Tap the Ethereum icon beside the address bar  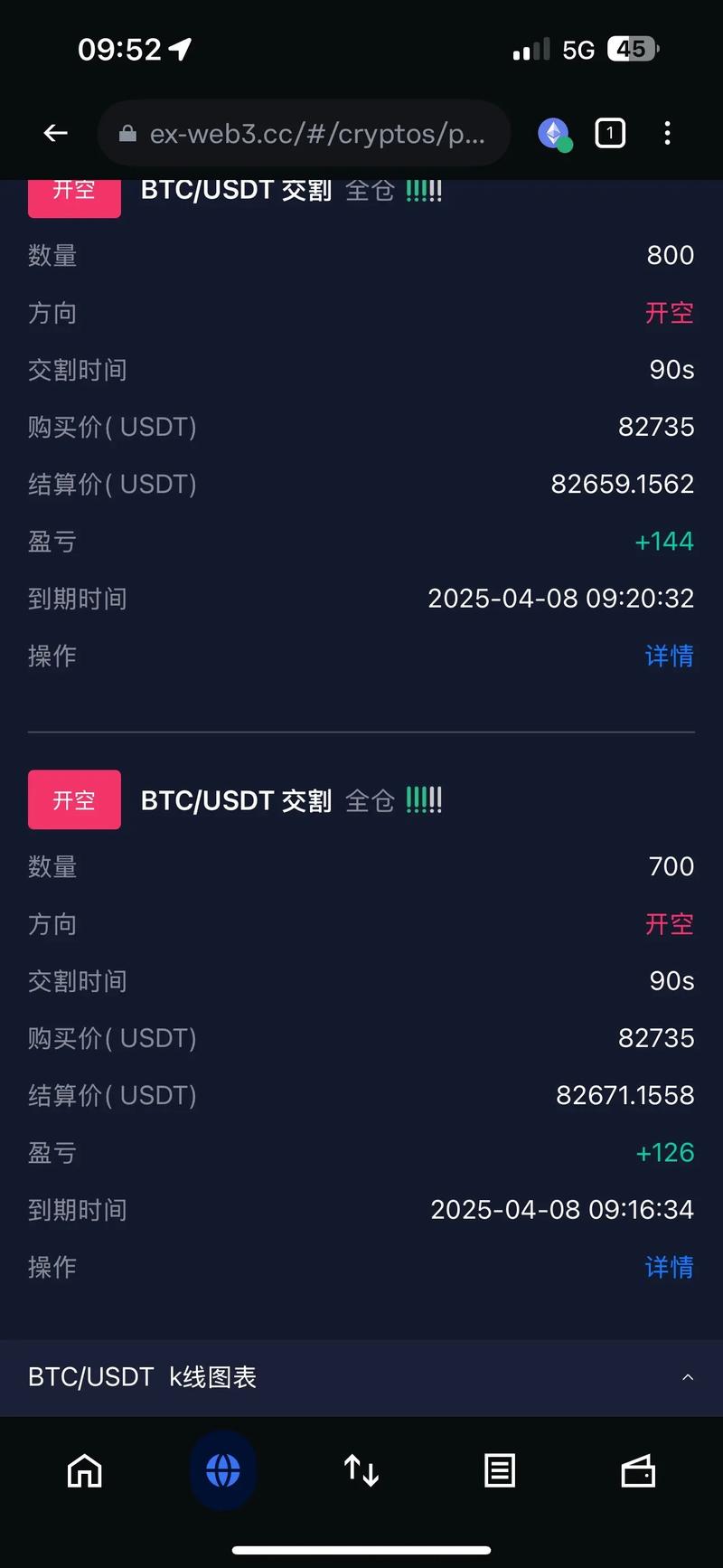553,133
